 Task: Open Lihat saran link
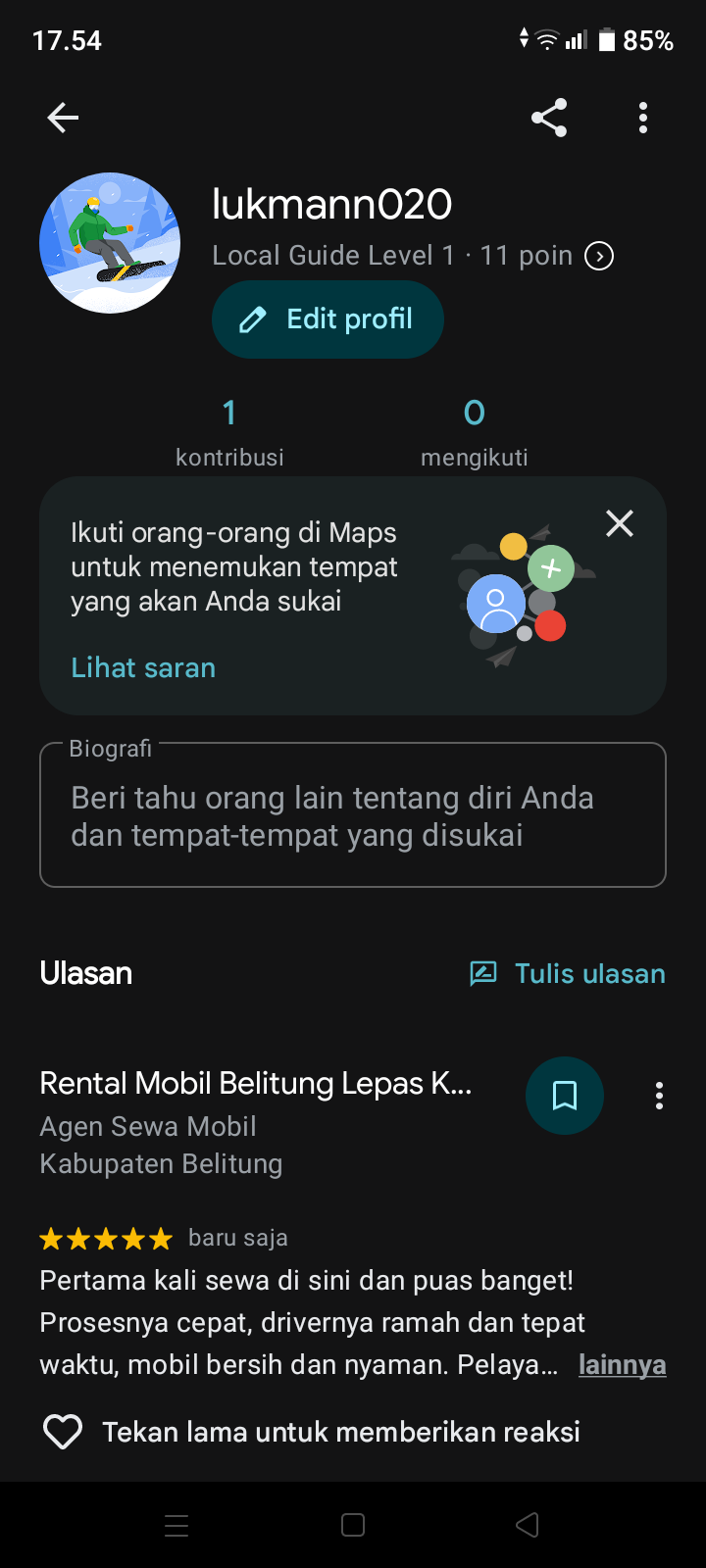(143, 667)
